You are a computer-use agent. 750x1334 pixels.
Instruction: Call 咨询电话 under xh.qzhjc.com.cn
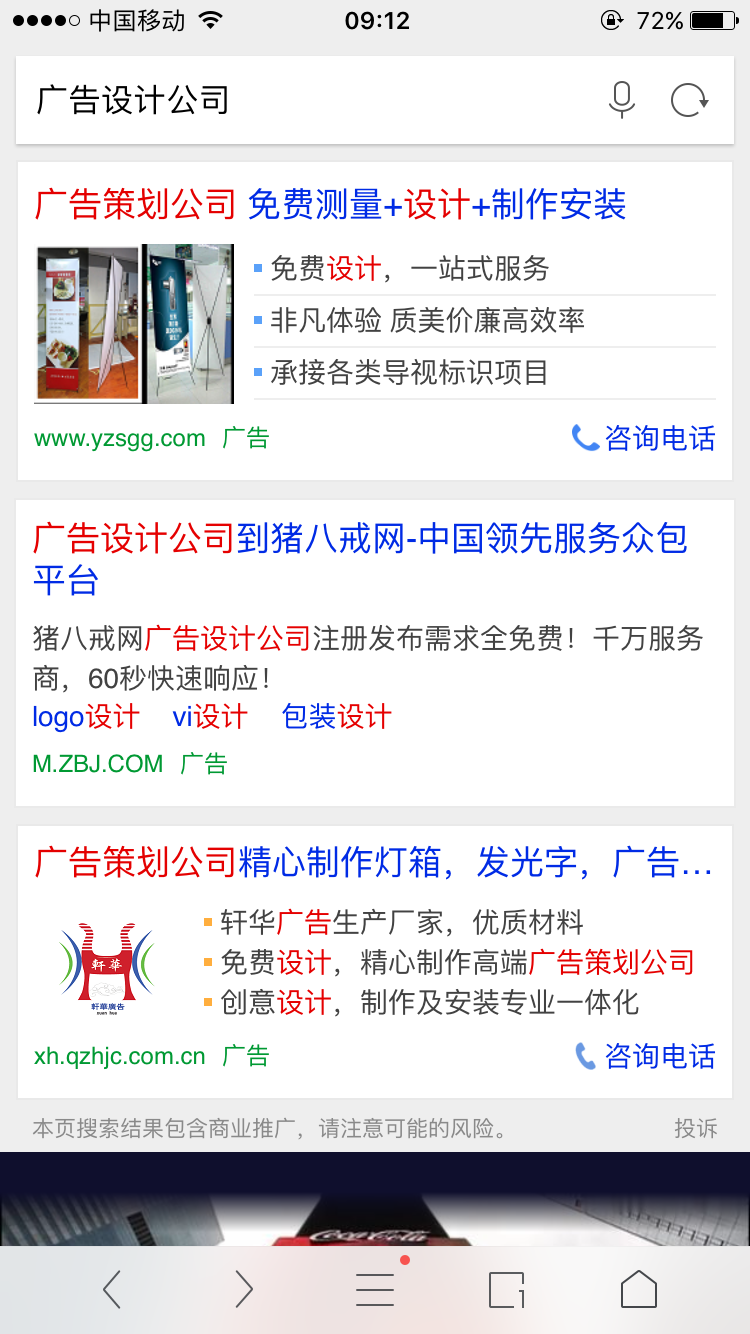tap(646, 1056)
